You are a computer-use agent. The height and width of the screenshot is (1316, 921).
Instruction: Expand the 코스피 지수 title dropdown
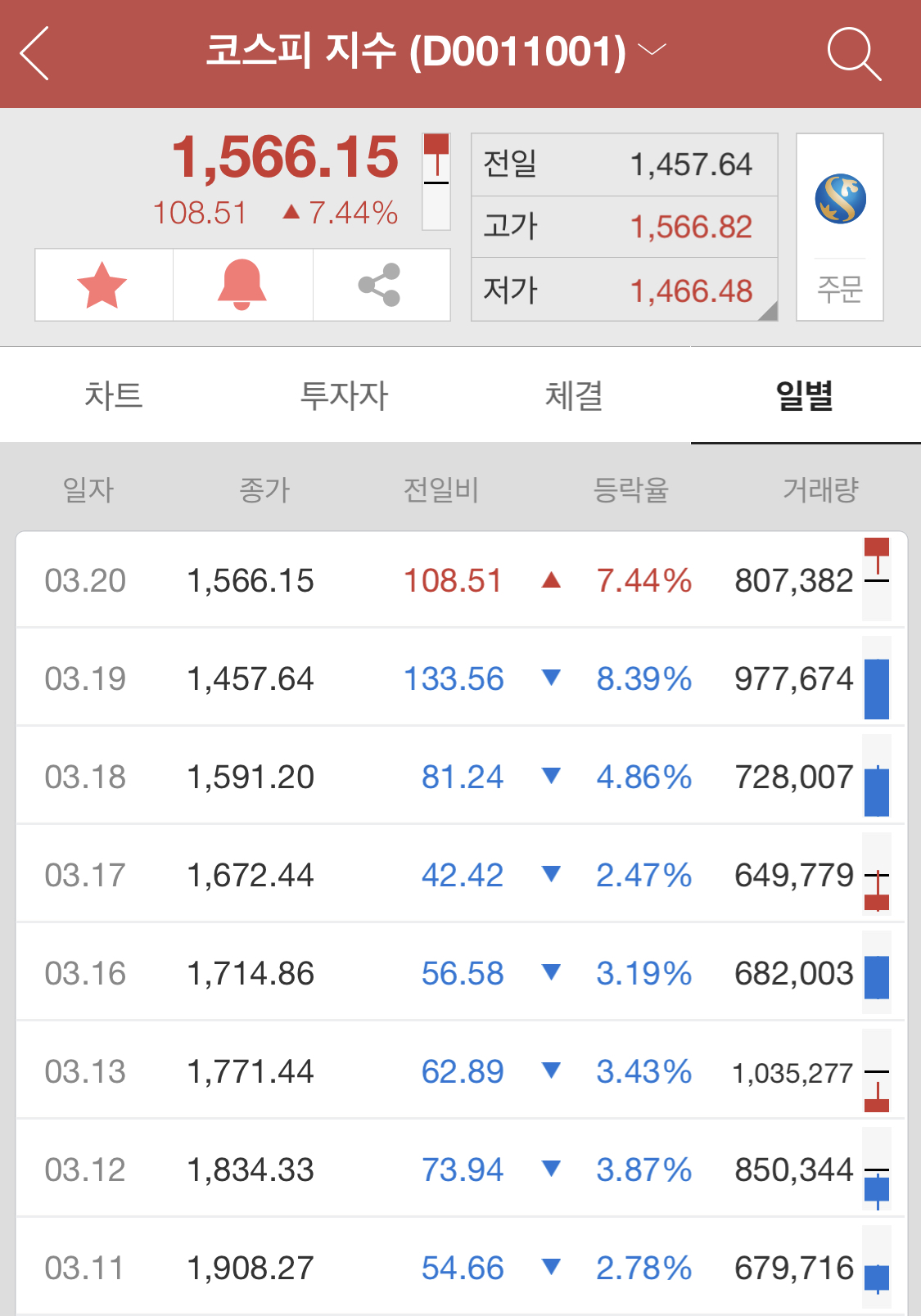click(652, 51)
